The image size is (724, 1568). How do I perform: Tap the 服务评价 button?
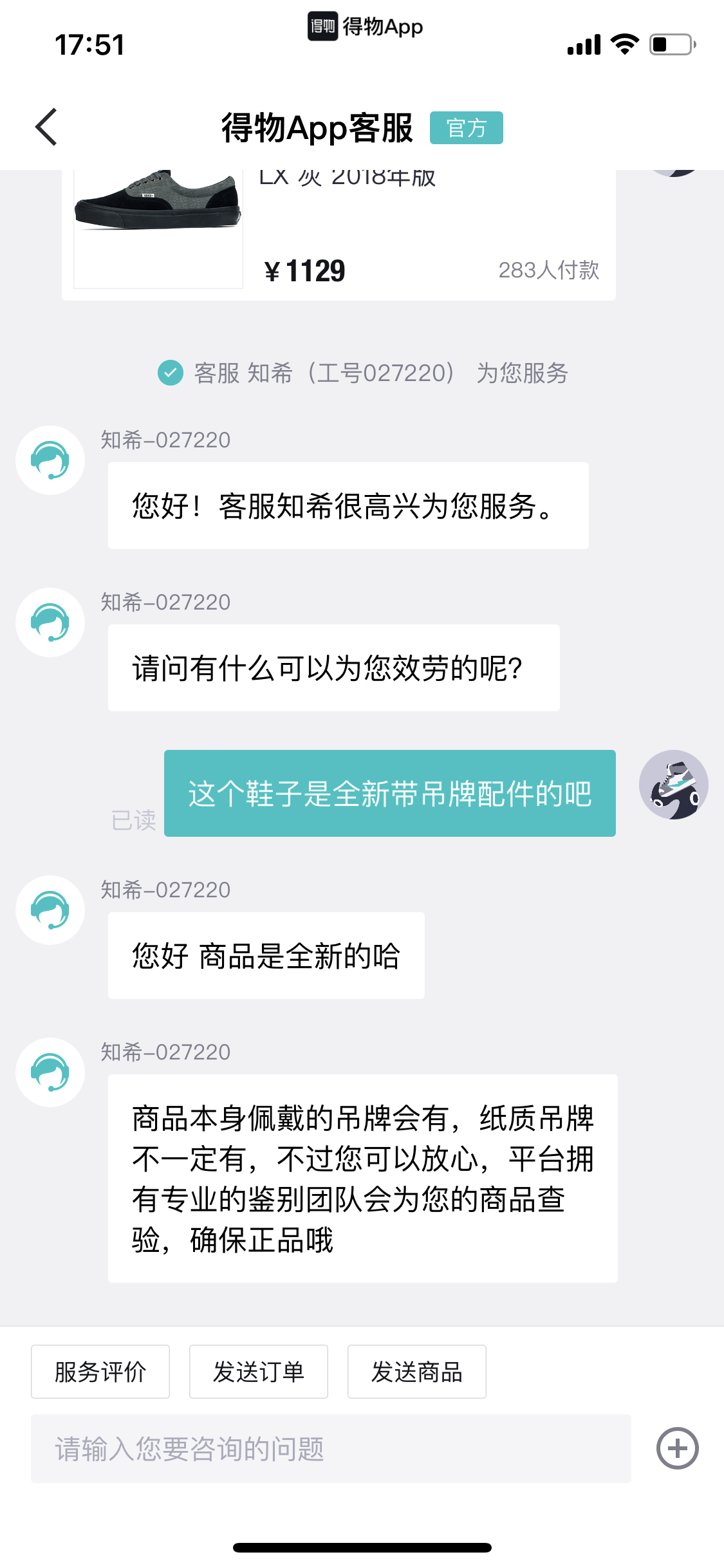click(100, 1372)
